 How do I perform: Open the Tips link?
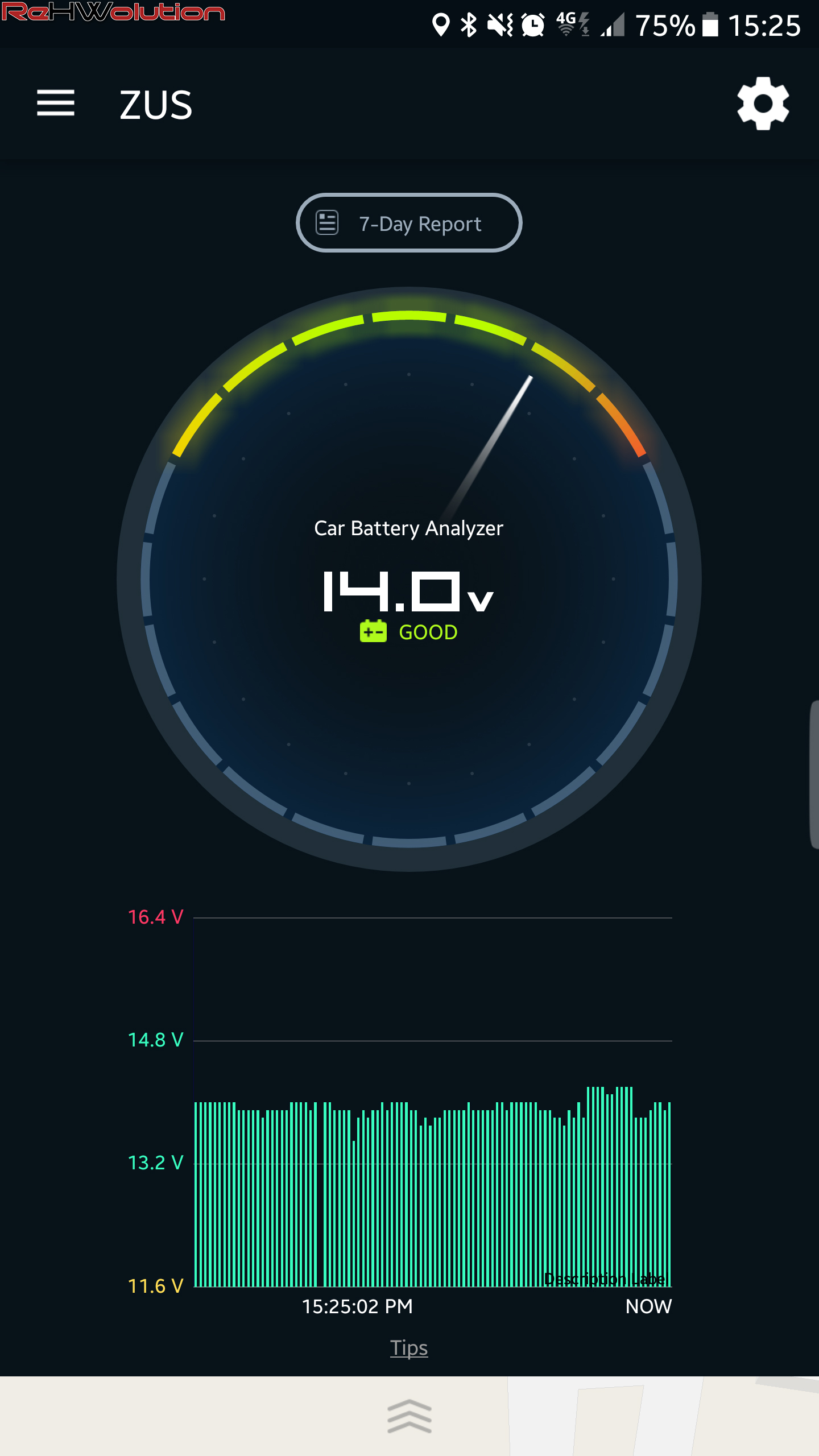click(x=408, y=1347)
